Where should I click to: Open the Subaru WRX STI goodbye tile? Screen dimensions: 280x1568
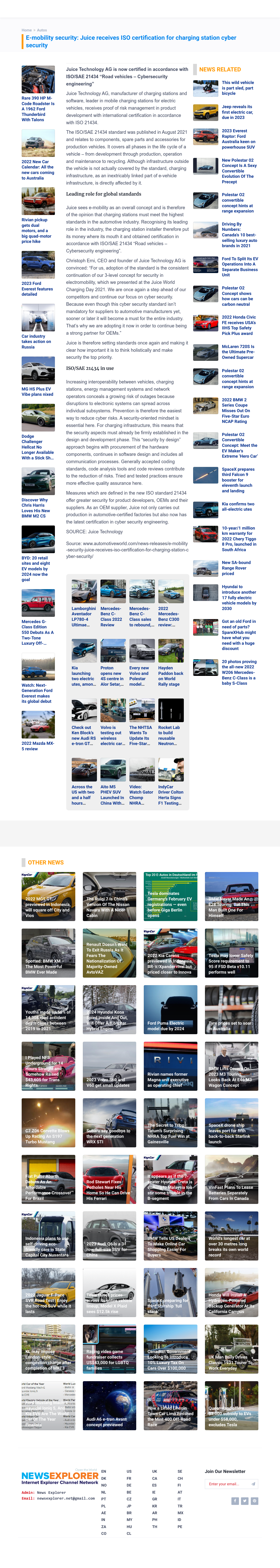pos(110,1123)
